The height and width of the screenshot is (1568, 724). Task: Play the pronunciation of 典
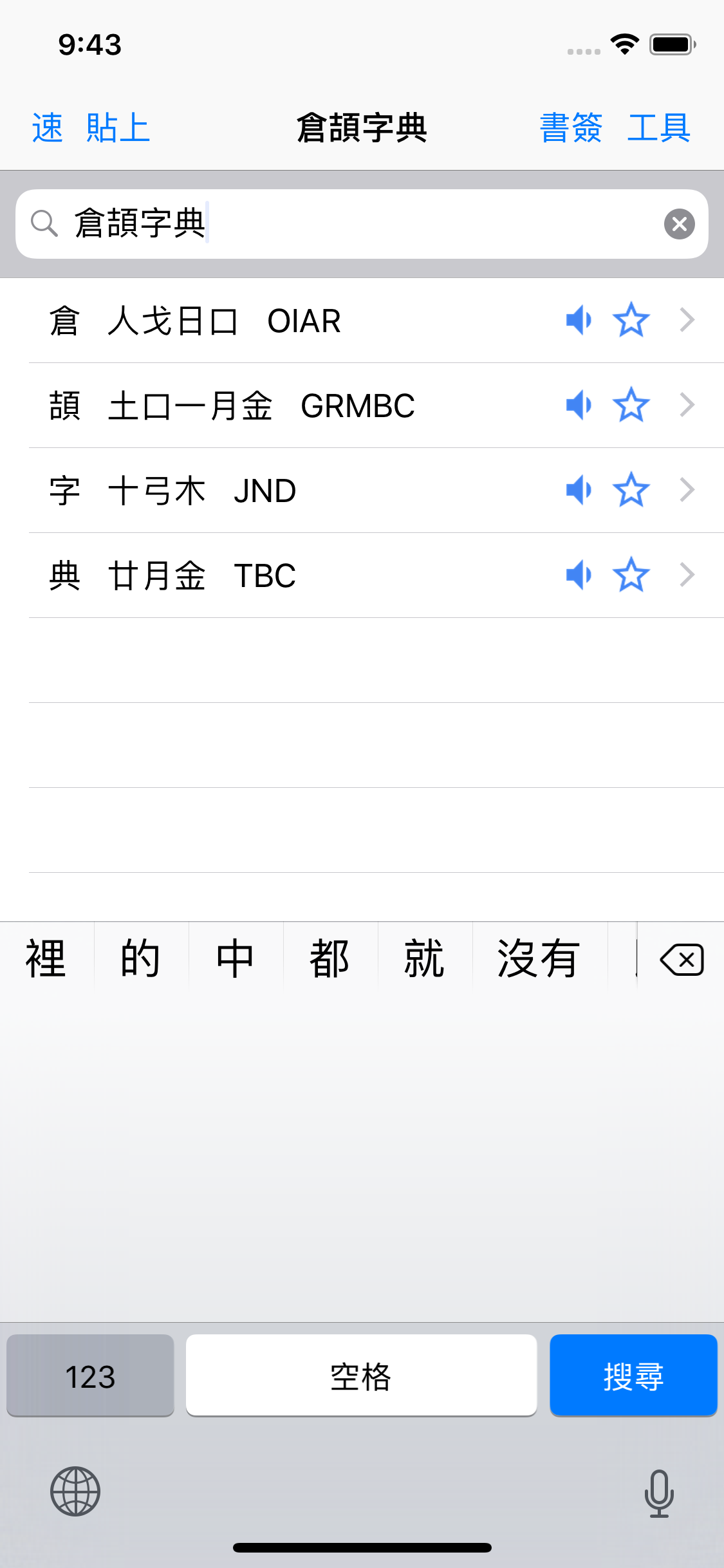pos(578,575)
